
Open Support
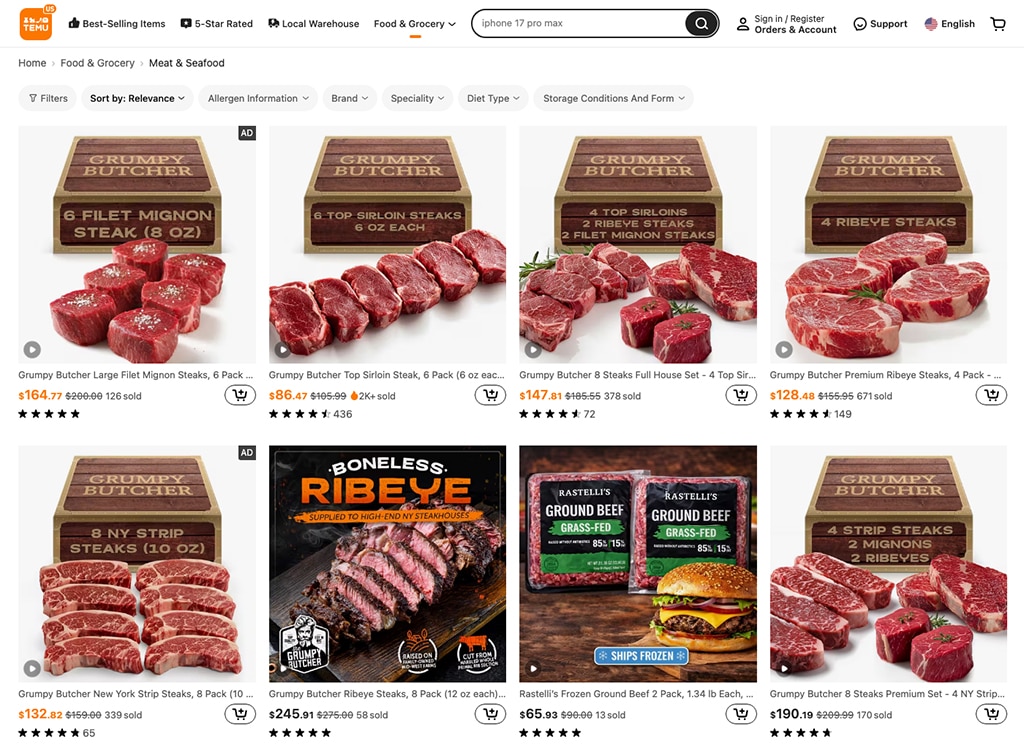[x=880, y=24]
